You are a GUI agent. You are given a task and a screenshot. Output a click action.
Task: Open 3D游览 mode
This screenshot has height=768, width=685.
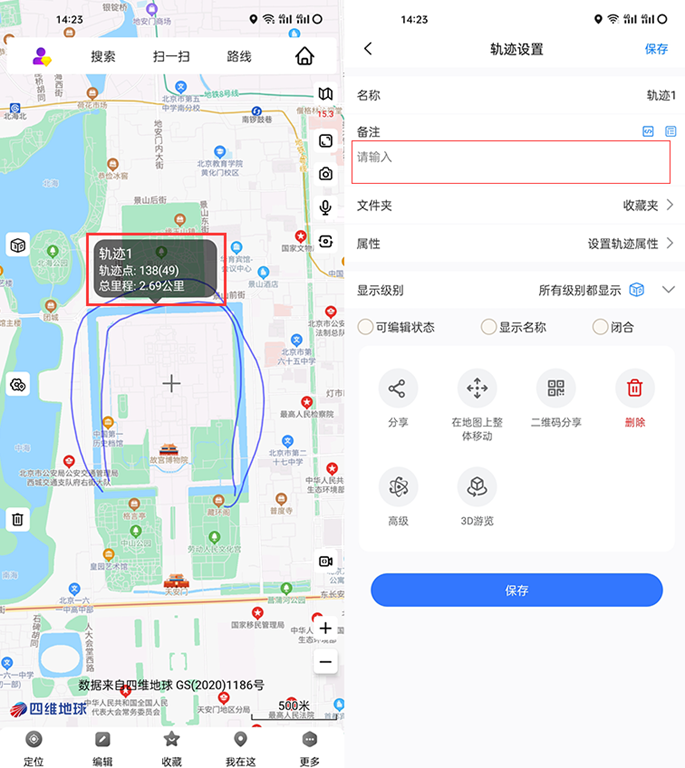pyautogui.click(x=477, y=488)
